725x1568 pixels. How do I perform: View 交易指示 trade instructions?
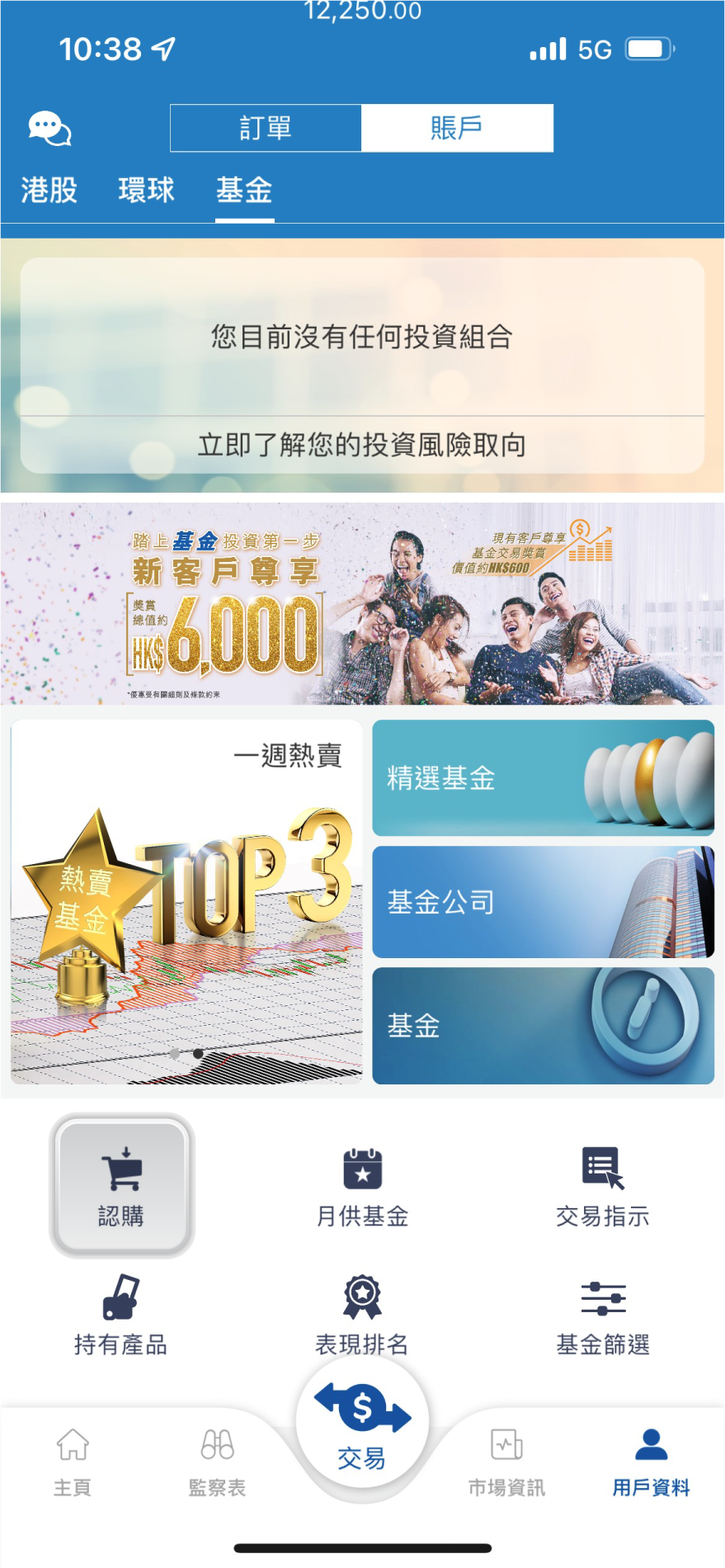603,1185
